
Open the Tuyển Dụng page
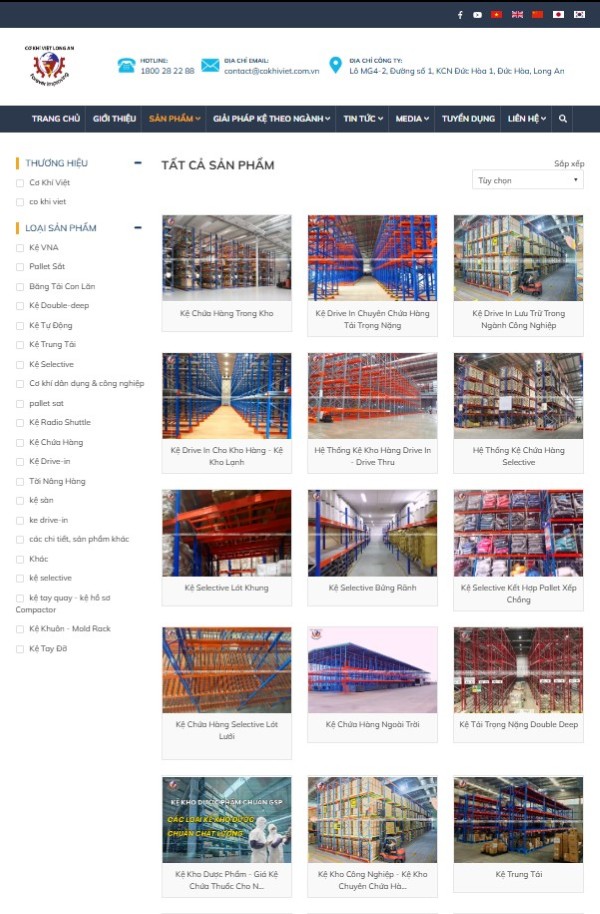pos(468,119)
